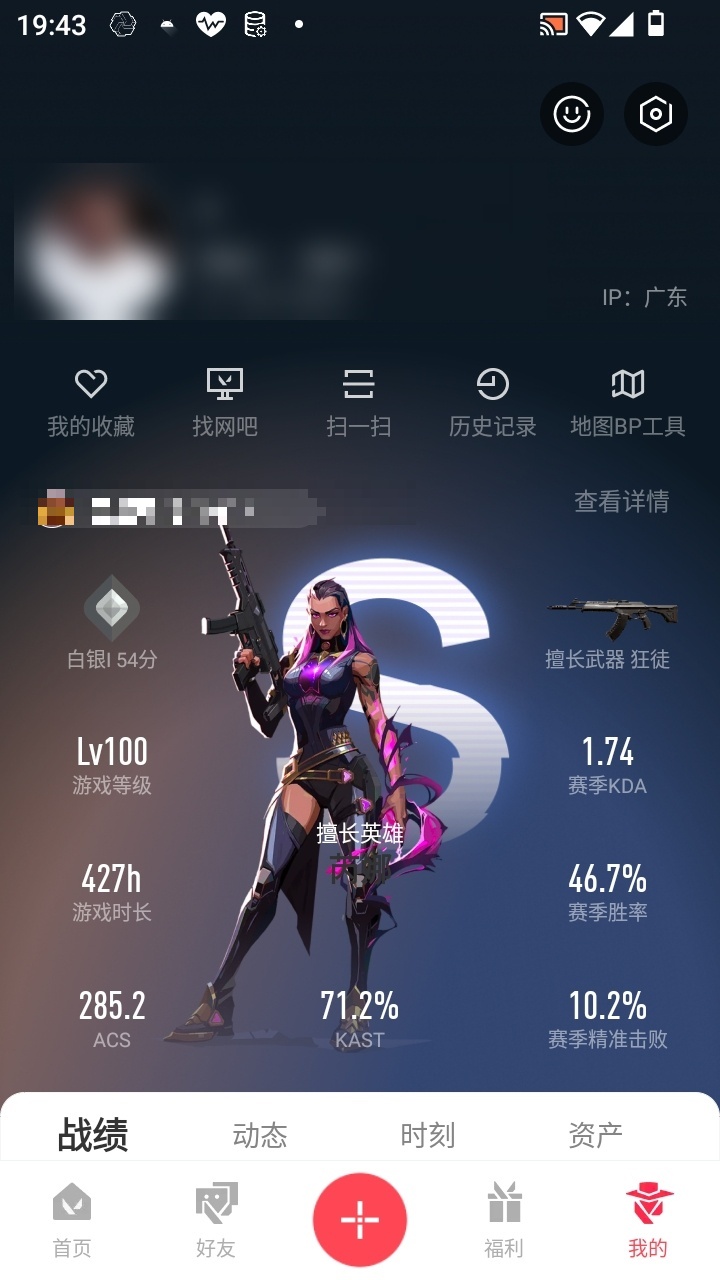This screenshot has width=720, height=1280.
Task: Open the 福利 benefits tab
Action: coord(504,1220)
